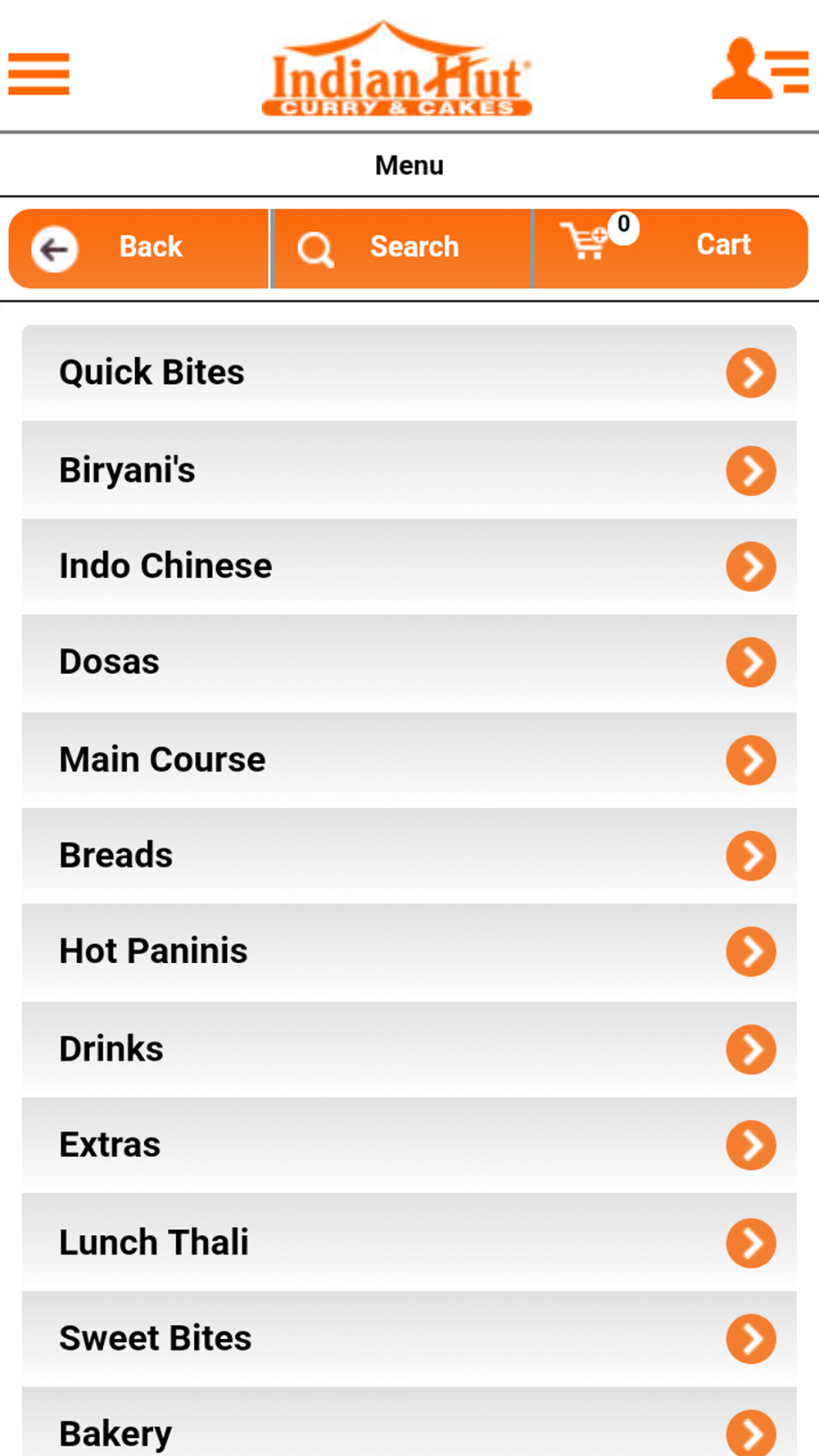The height and width of the screenshot is (1456, 819).
Task: Open the Biryani's category
Action: pyautogui.click(x=409, y=470)
